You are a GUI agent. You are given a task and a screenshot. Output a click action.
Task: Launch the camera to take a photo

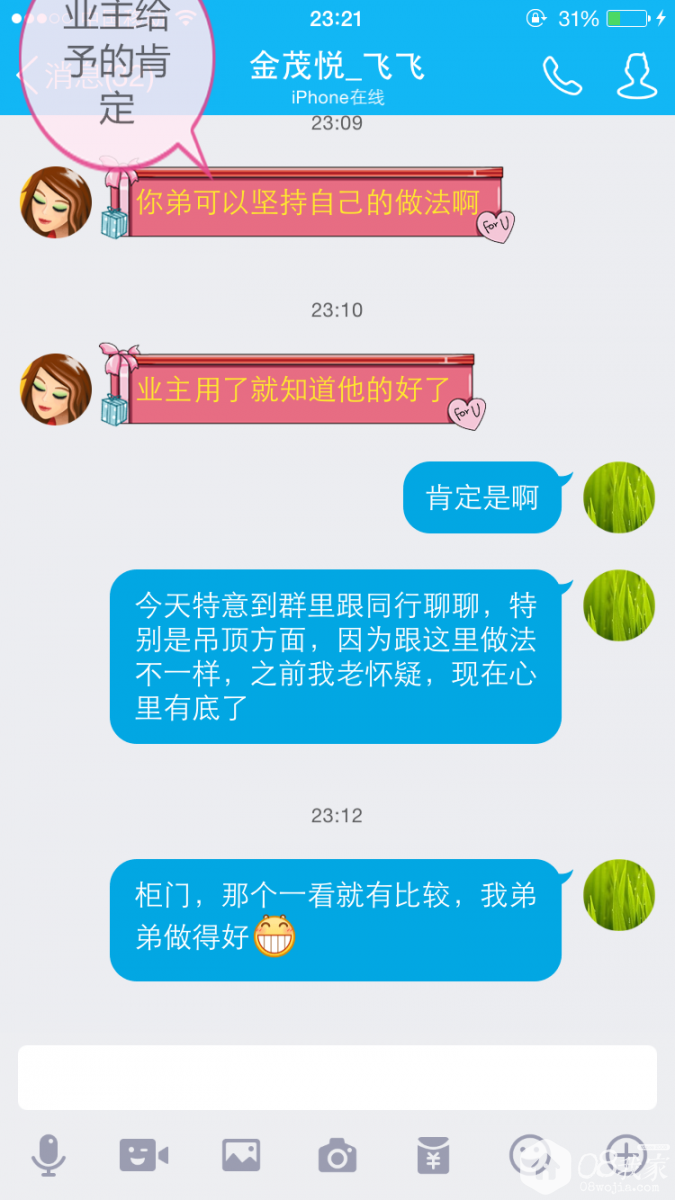337,1156
